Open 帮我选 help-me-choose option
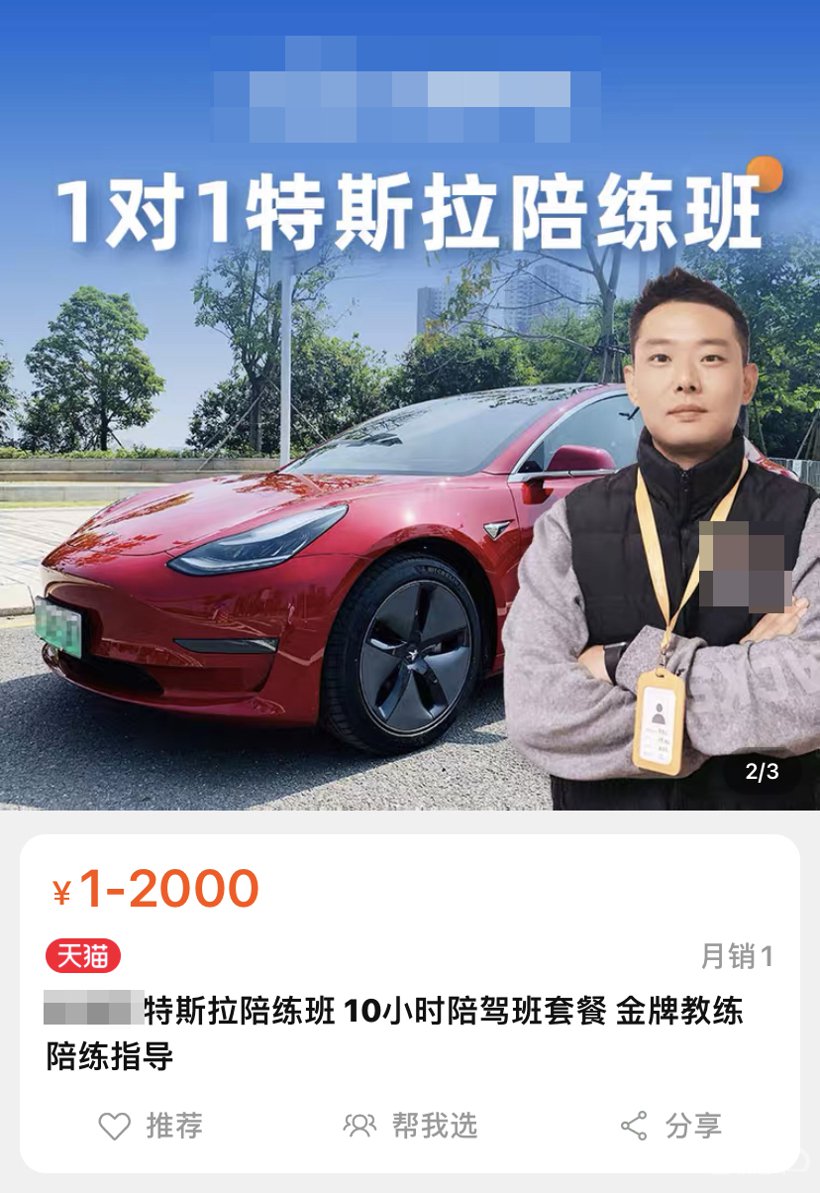820x1193 pixels. click(x=410, y=1126)
